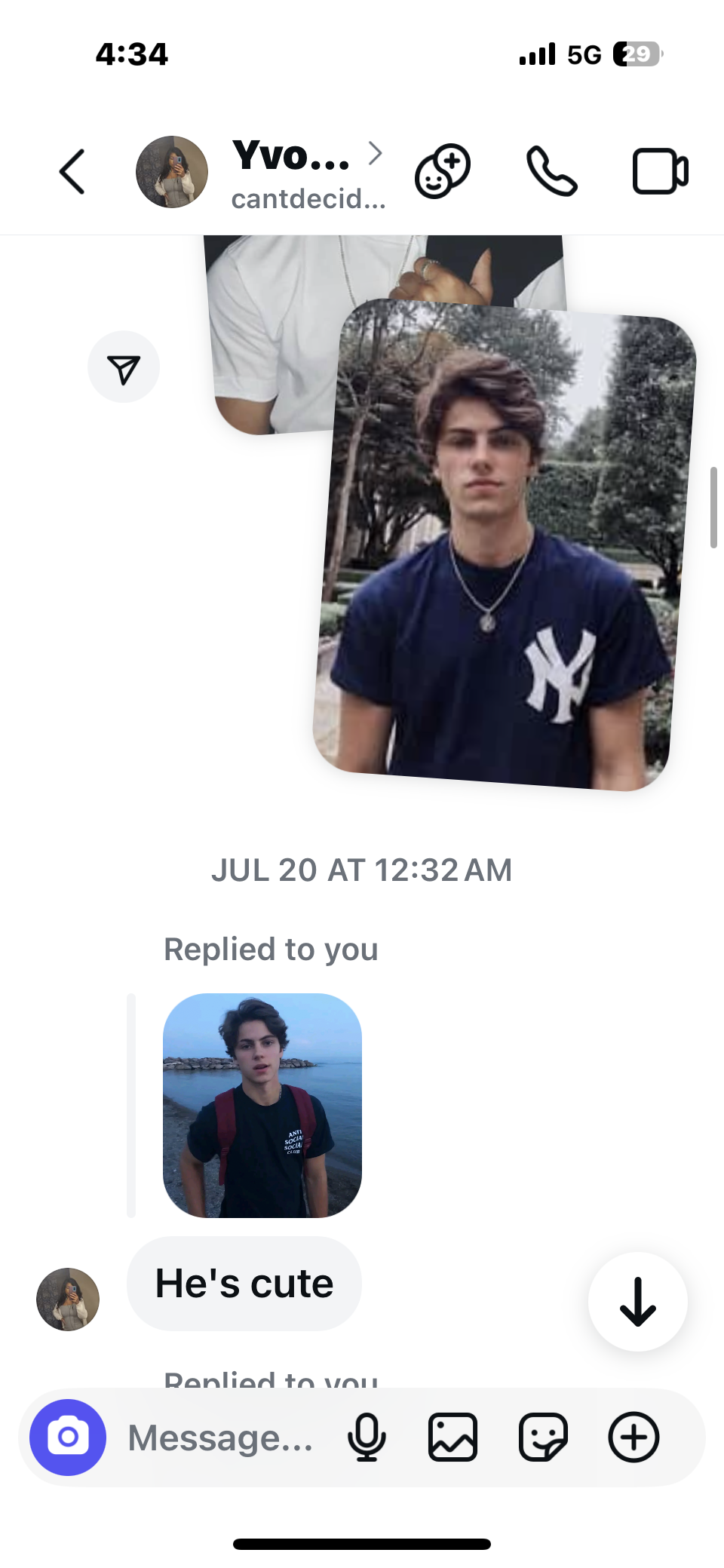Start a video call
Screen dimensions: 724x1568
click(x=660, y=172)
